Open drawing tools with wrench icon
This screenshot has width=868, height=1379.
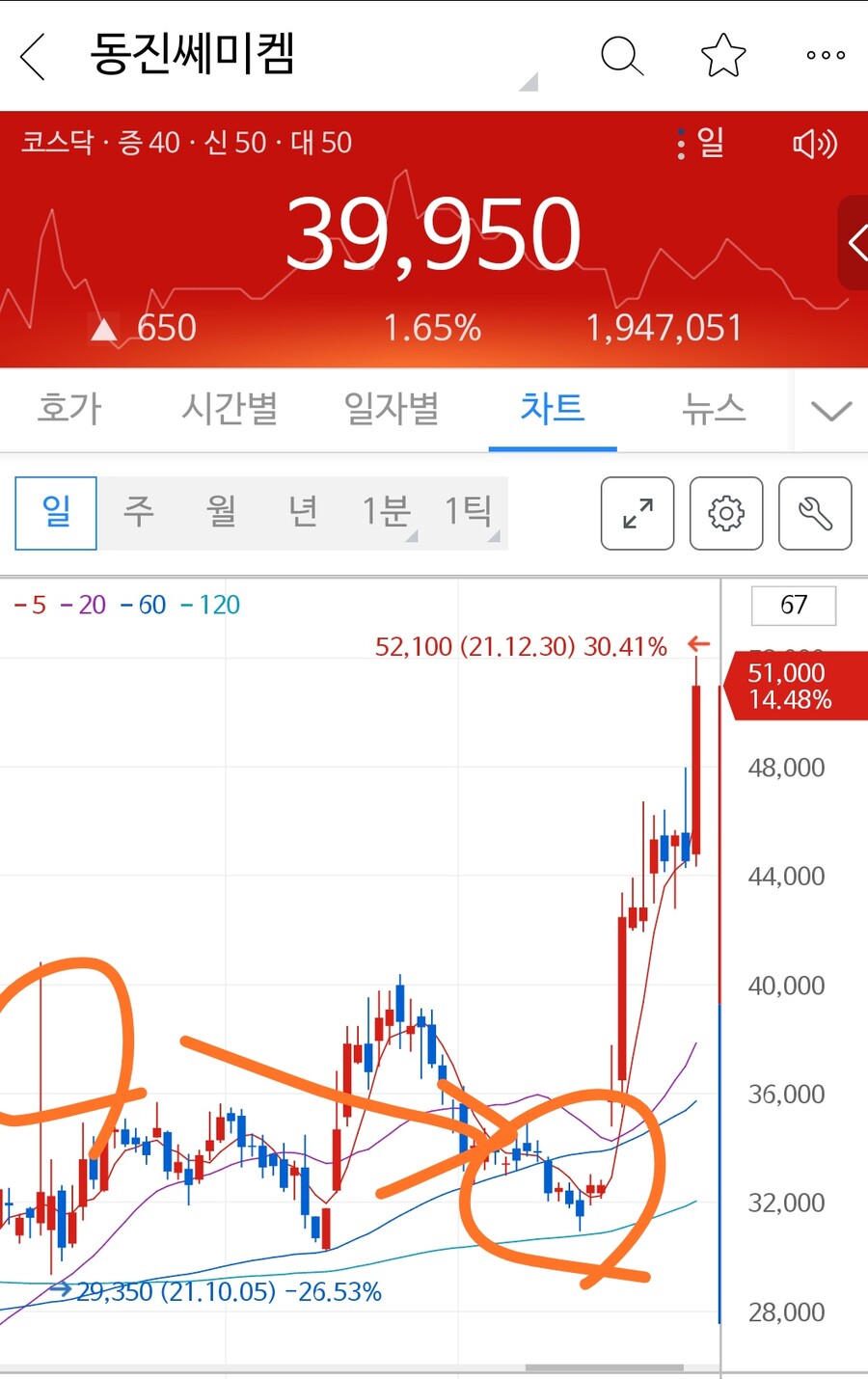(814, 514)
